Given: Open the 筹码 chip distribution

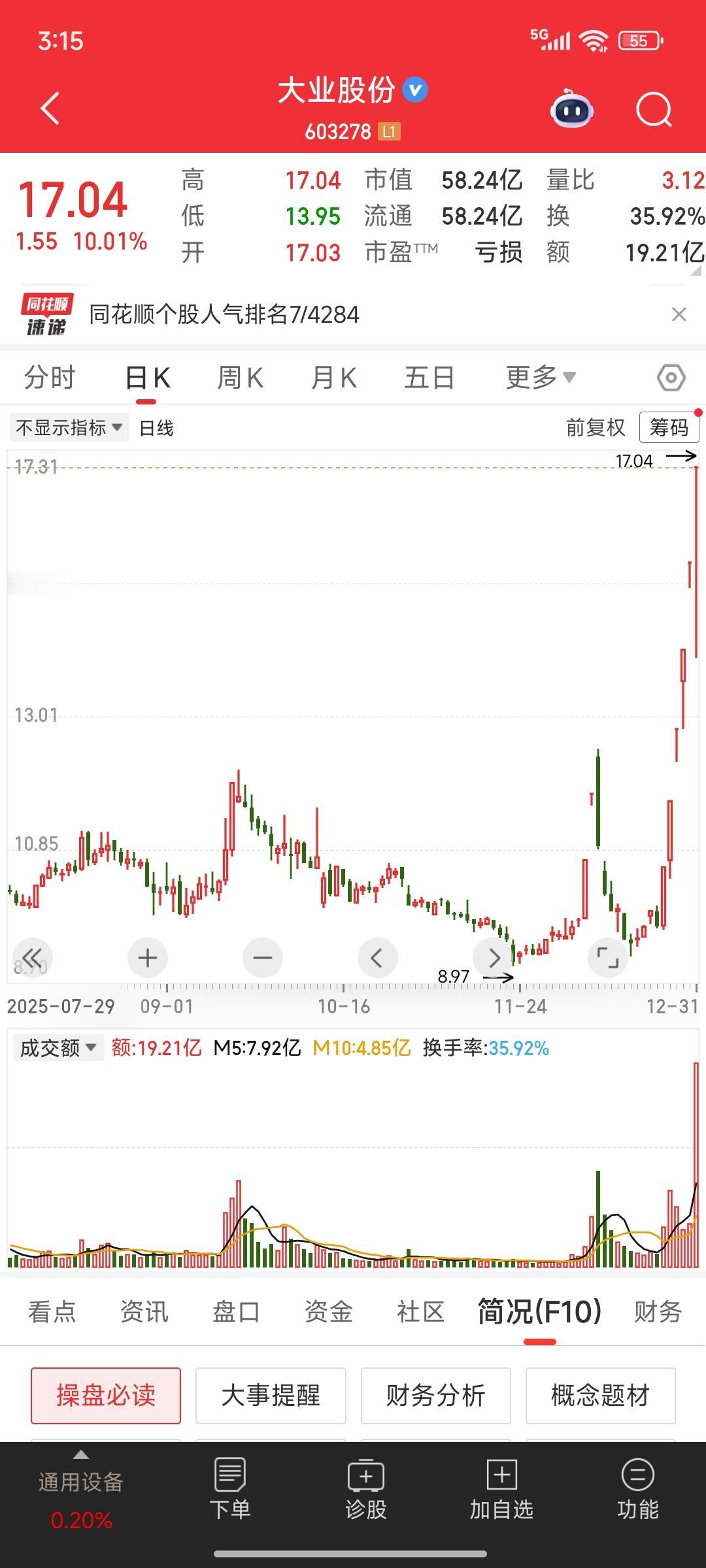Looking at the screenshot, I should pyautogui.click(x=669, y=428).
